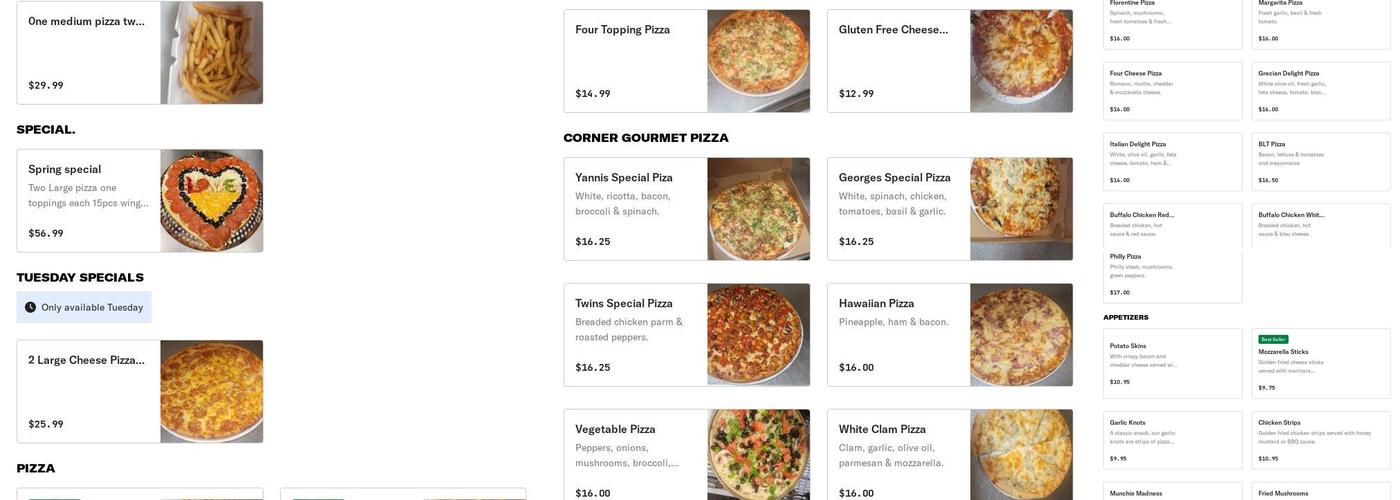
Task: Open the Vegetable Pizza item
Action: 686,455
